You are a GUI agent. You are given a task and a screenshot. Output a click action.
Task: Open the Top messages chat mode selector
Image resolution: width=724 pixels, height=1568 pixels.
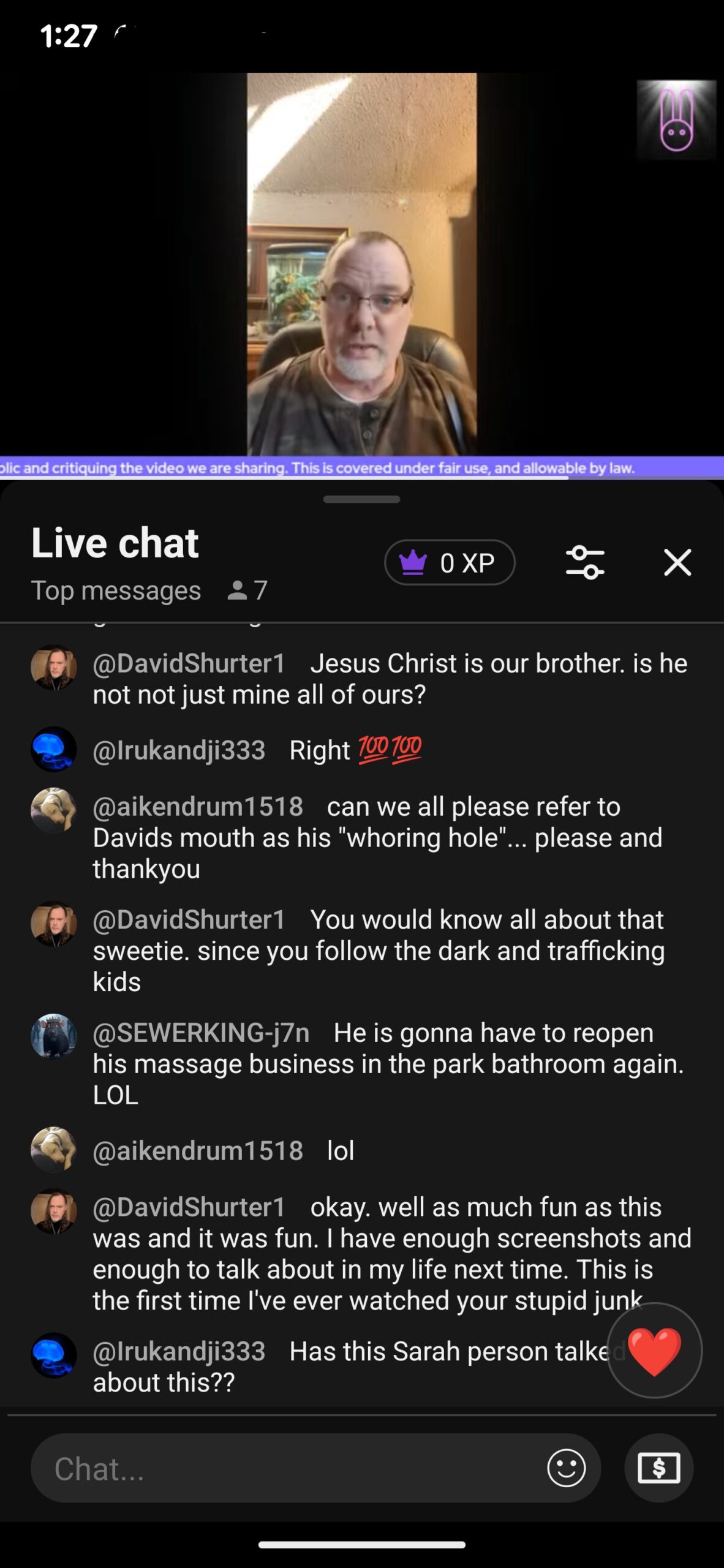pyautogui.click(x=116, y=590)
